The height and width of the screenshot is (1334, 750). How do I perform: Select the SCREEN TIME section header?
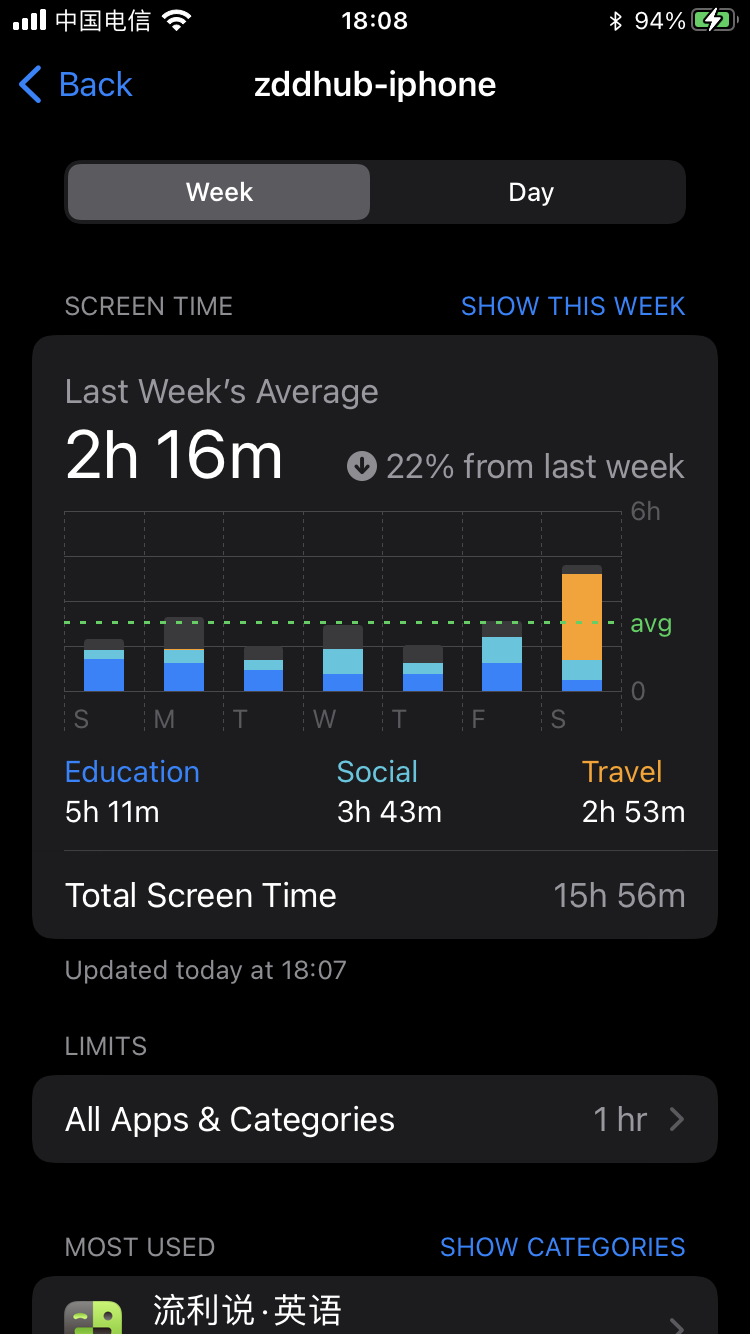click(148, 306)
